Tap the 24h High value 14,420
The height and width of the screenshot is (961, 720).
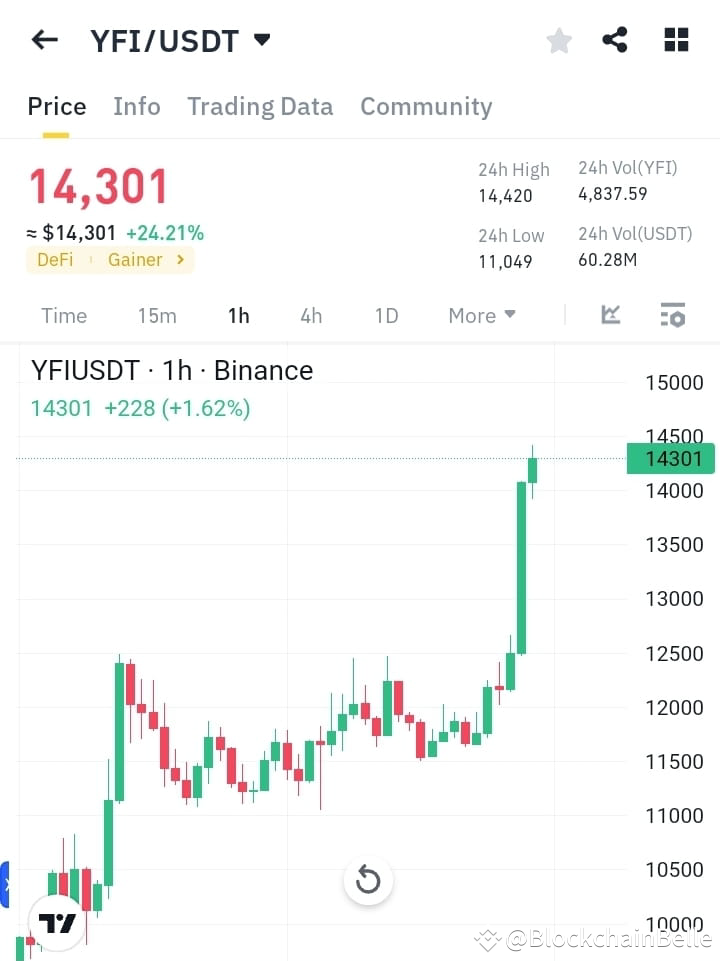click(x=505, y=193)
